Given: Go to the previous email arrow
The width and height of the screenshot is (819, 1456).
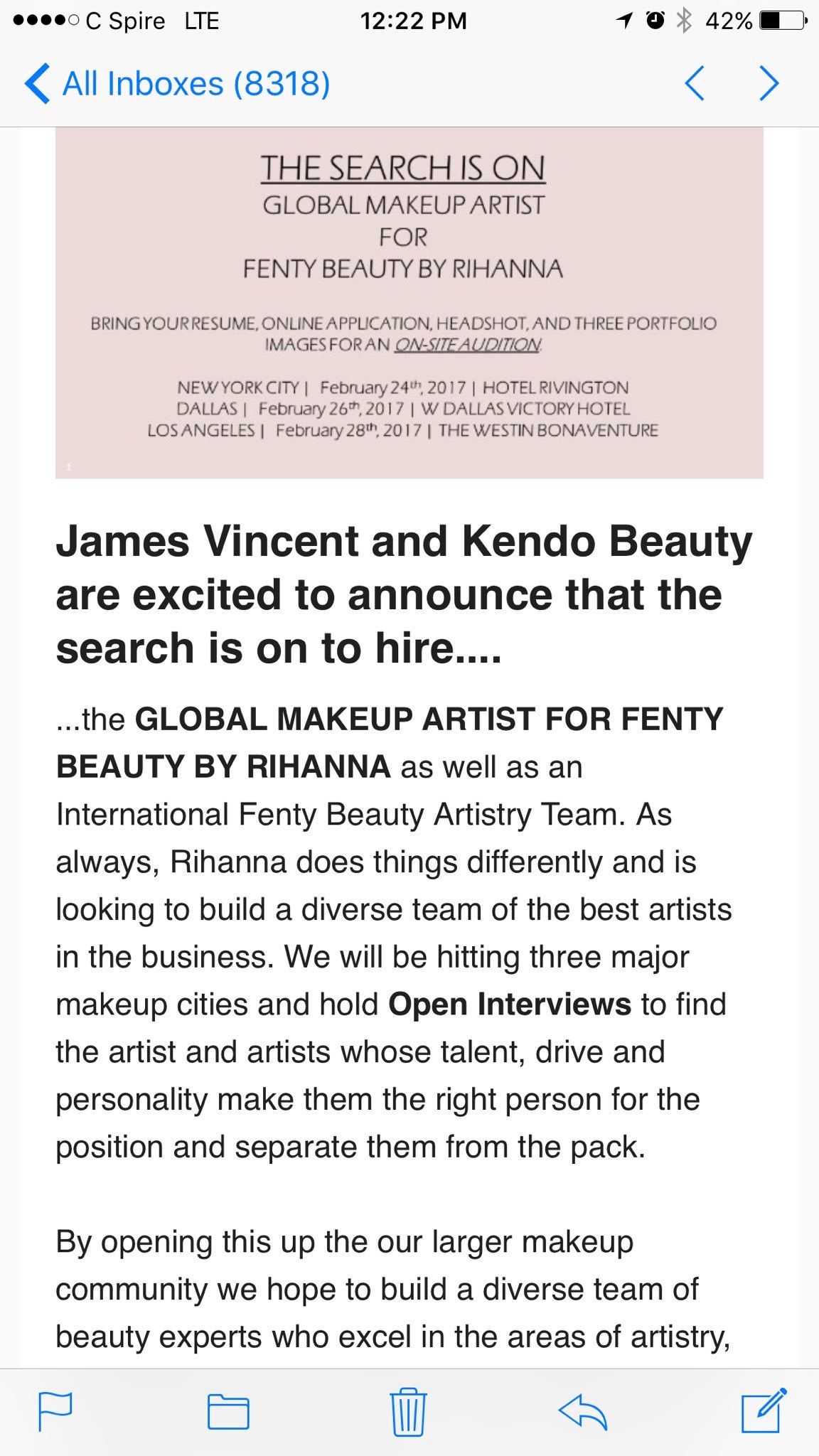Looking at the screenshot, I should [695, 84].
